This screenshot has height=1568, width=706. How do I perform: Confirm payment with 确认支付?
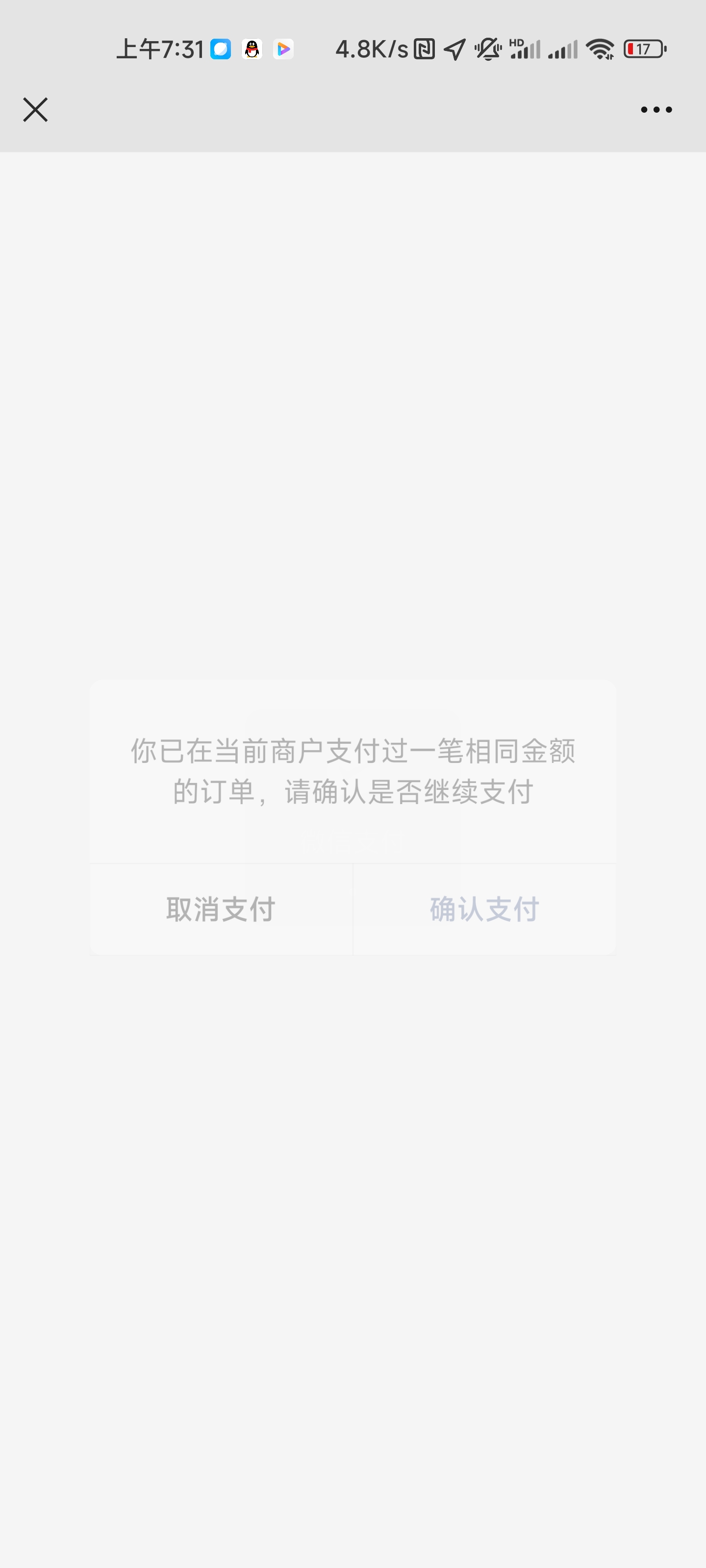click(484, 909)
